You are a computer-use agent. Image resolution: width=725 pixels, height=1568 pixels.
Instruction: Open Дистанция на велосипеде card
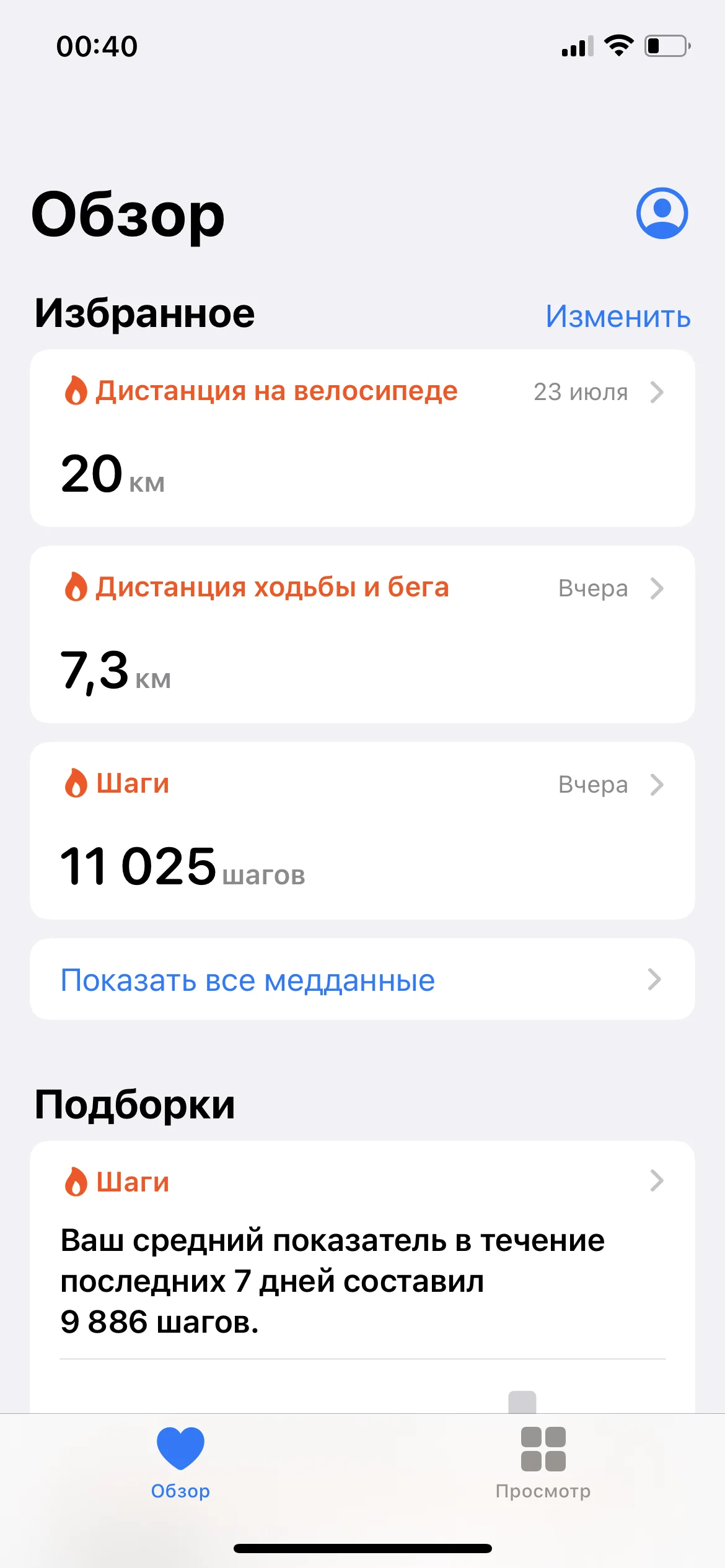(x=362, y=438)
